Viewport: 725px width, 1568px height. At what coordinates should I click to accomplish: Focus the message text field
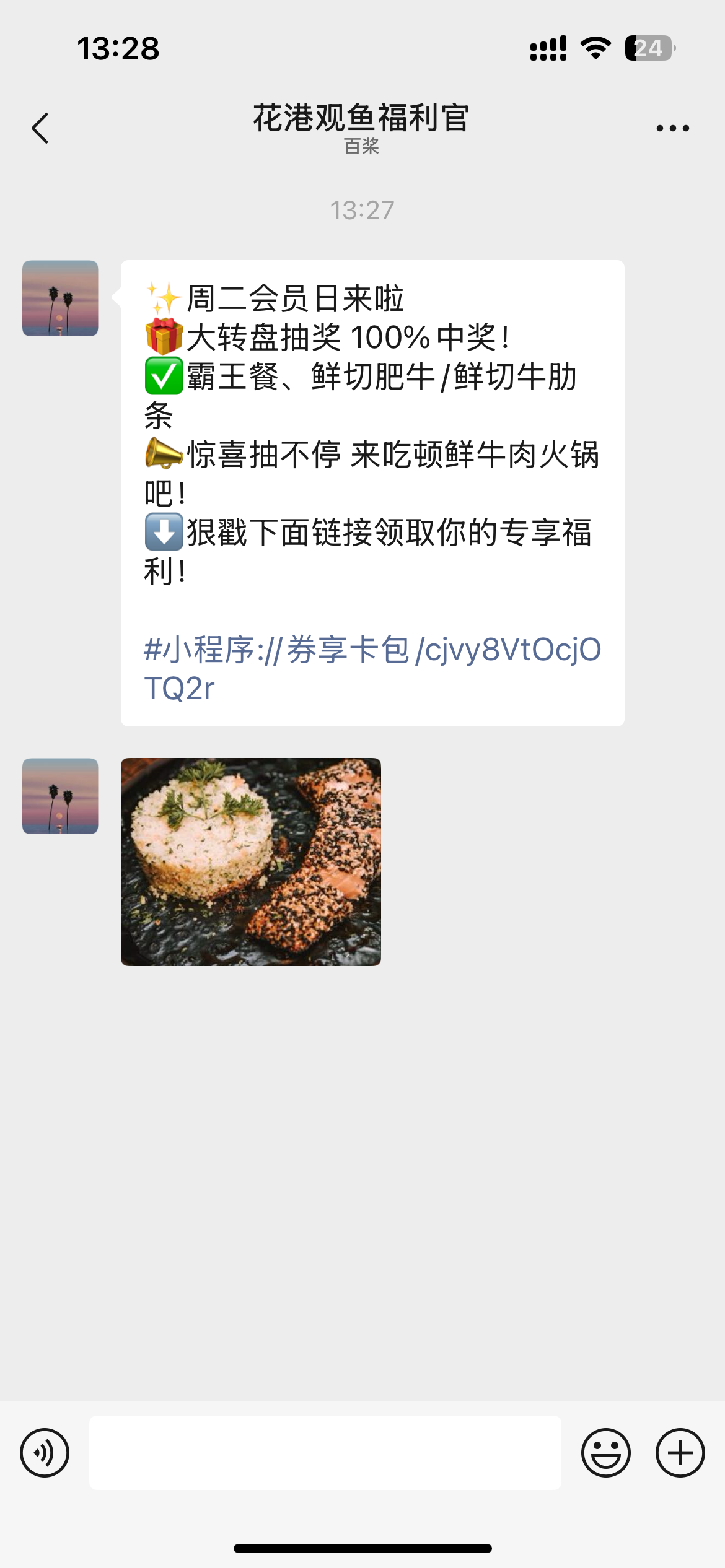click(x=325, y=1453)
